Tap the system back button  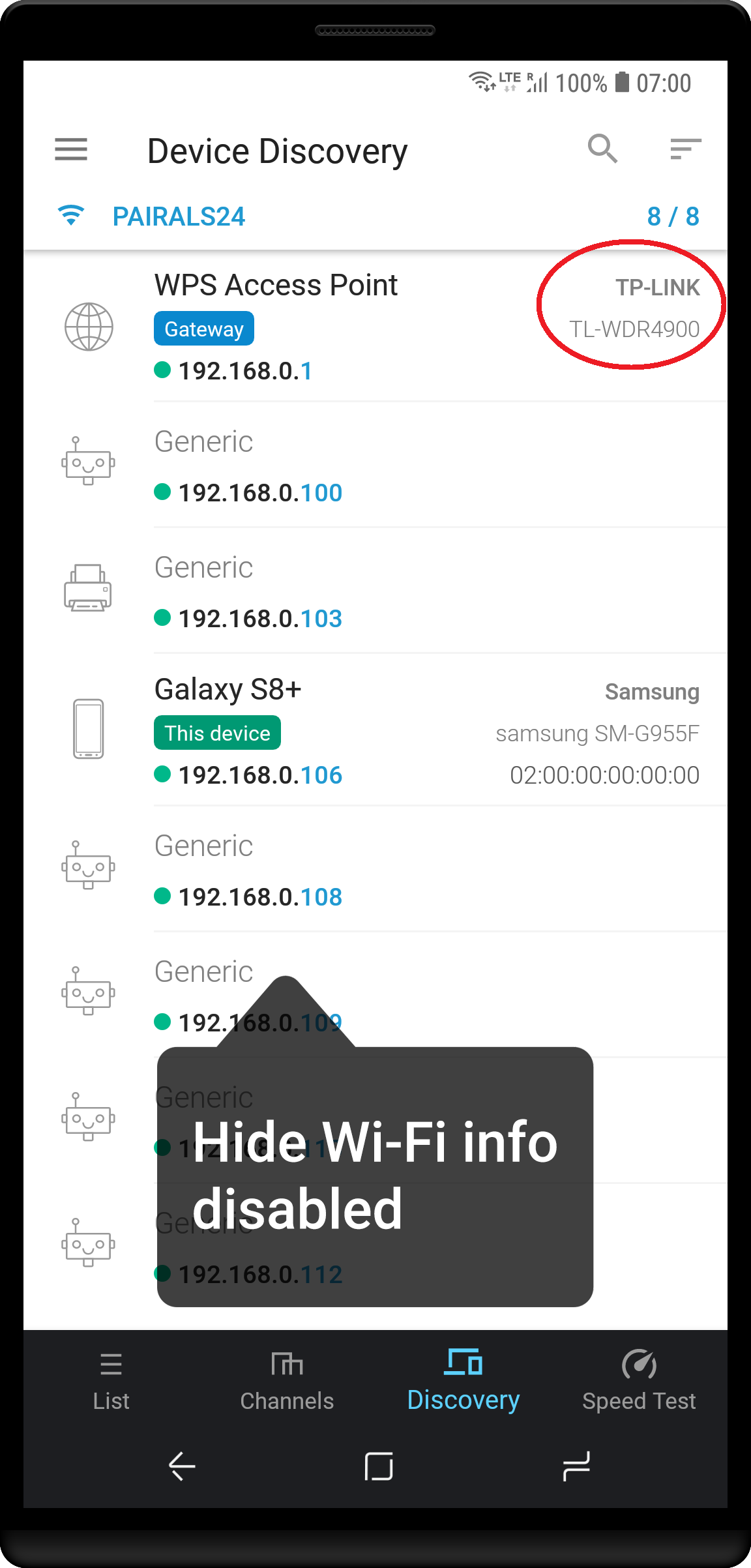182,1467
